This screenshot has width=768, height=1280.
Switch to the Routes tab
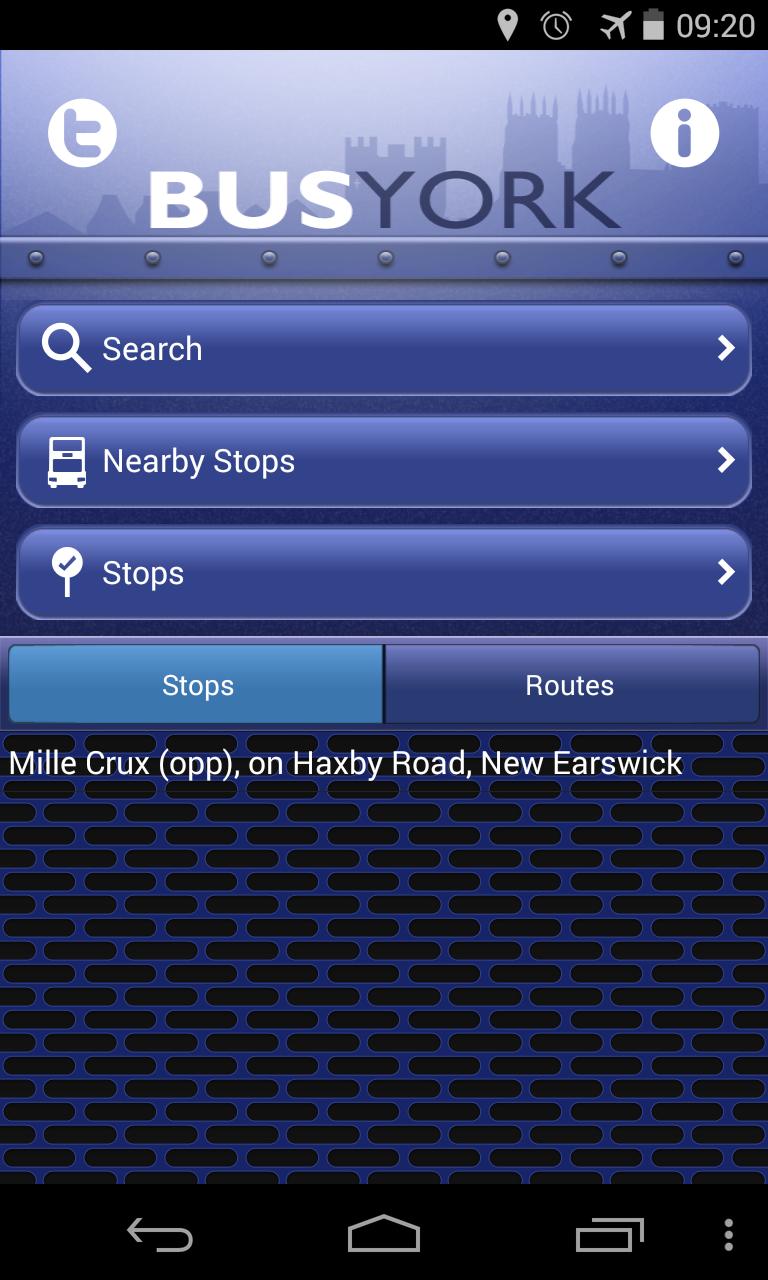click(x=570, y=685)
